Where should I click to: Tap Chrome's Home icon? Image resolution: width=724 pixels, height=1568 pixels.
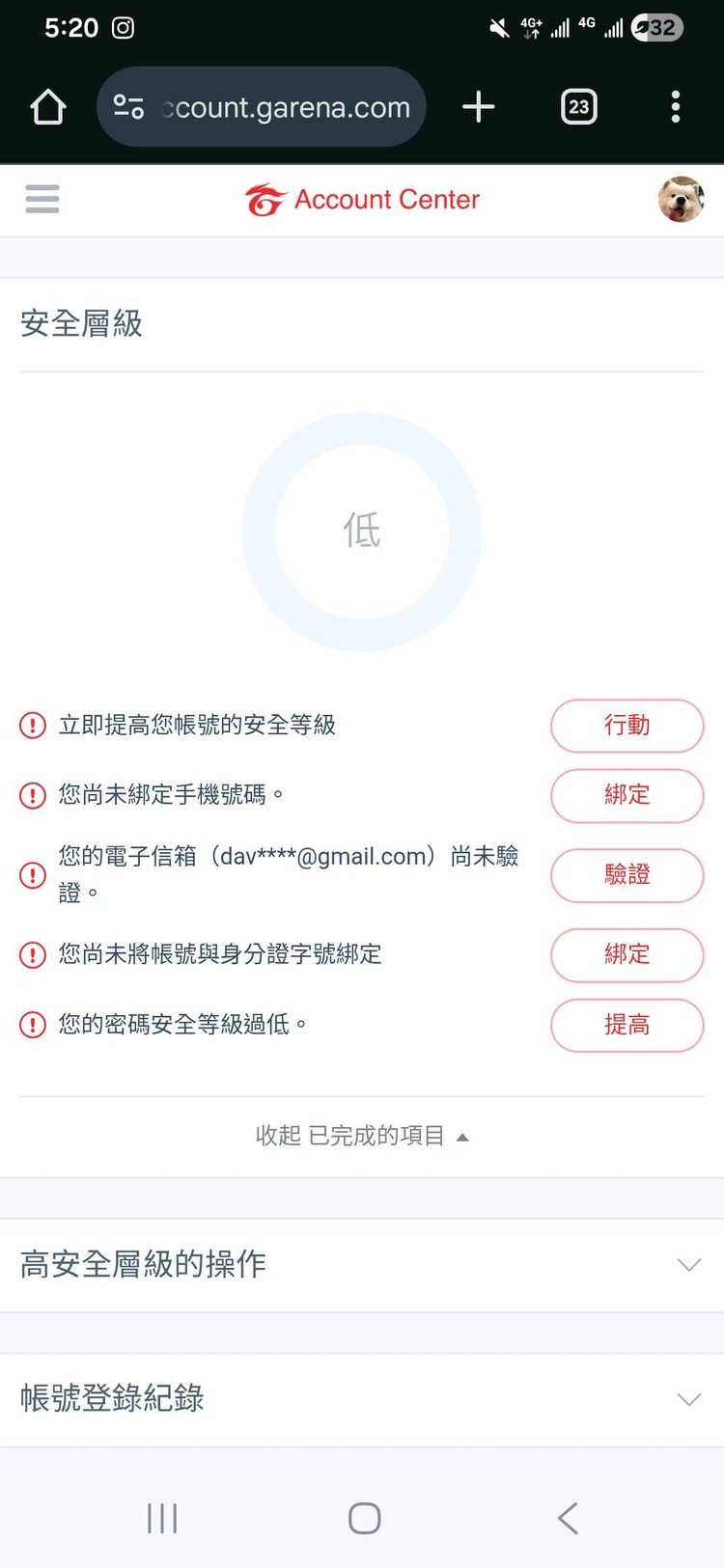tap(47, 107)
